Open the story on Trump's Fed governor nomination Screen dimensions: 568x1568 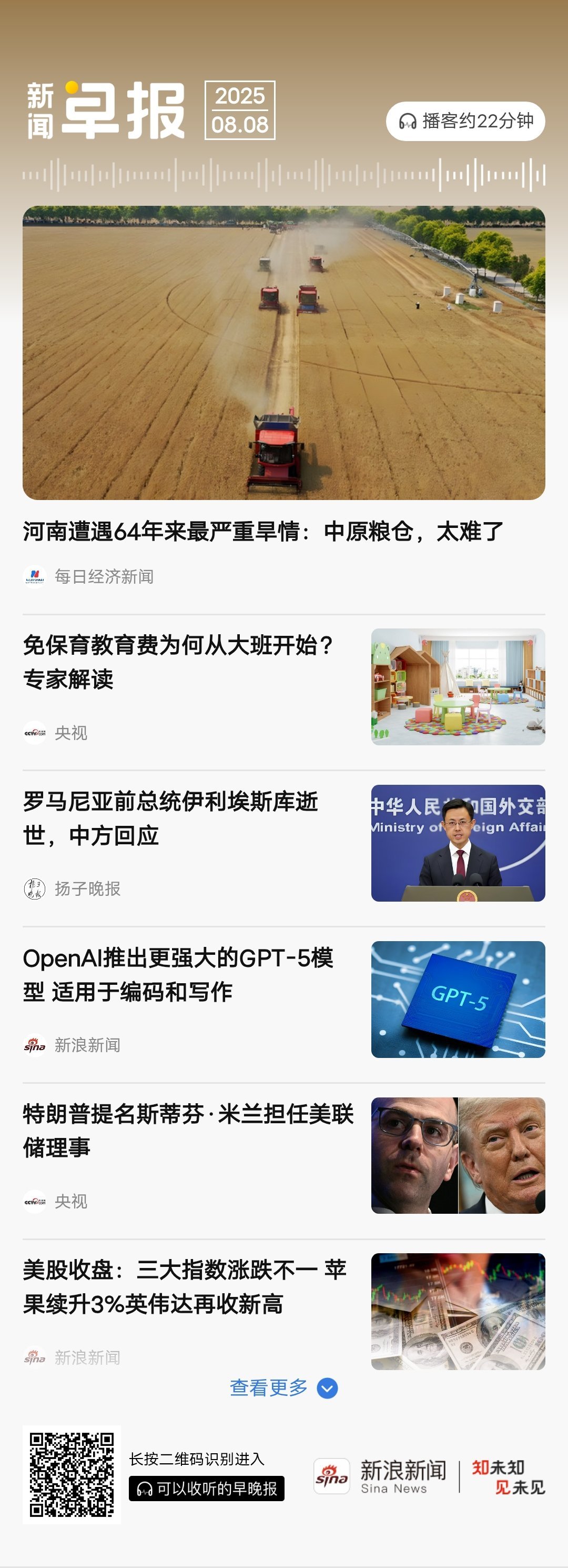188,1131
